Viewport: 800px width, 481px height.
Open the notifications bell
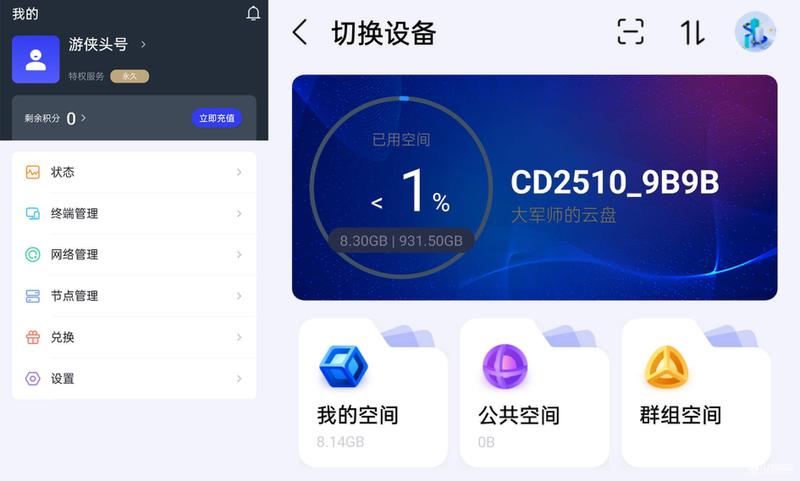(253, 14)
